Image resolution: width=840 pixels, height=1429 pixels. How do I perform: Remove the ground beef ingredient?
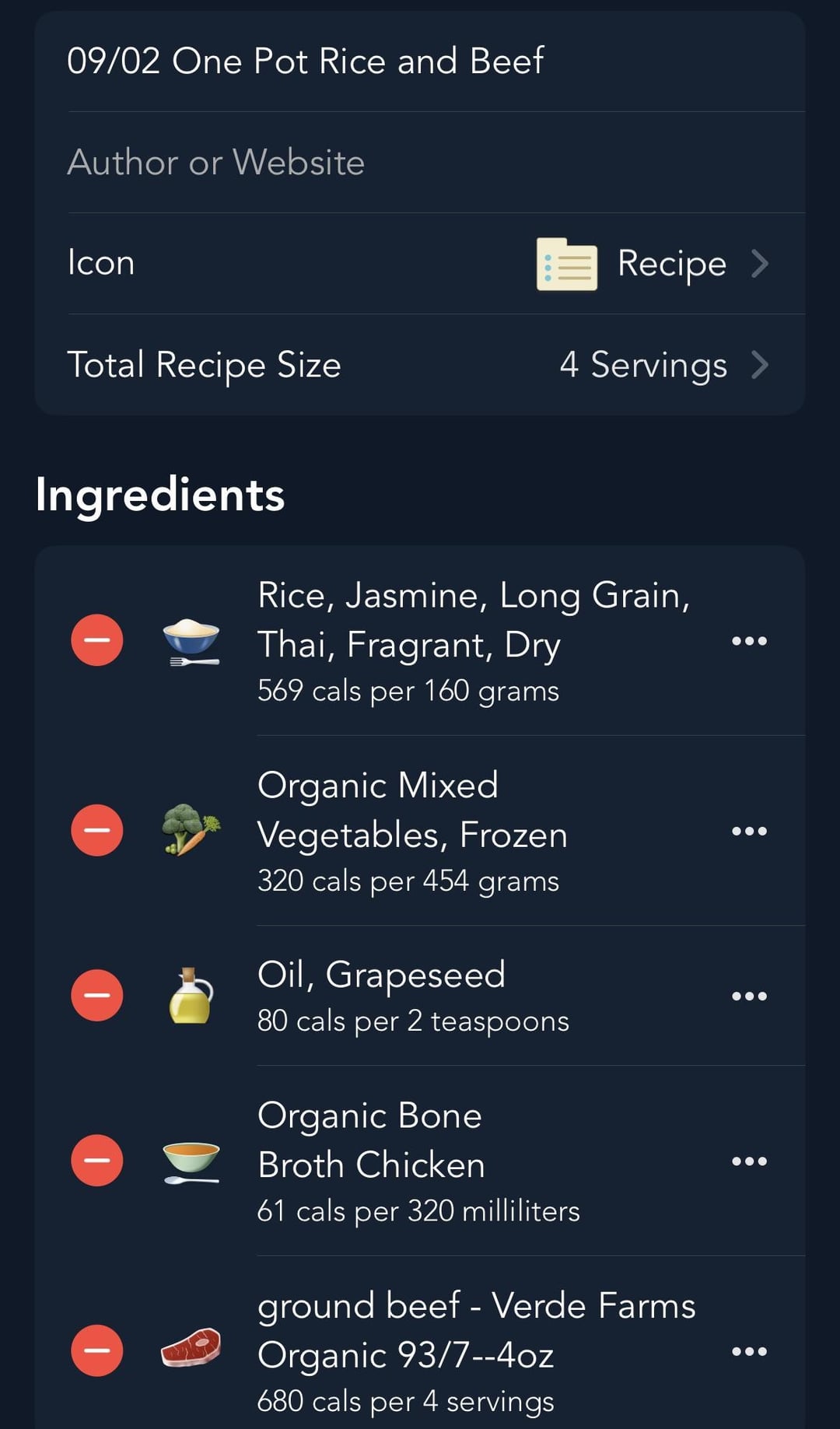coord(97,1350)
